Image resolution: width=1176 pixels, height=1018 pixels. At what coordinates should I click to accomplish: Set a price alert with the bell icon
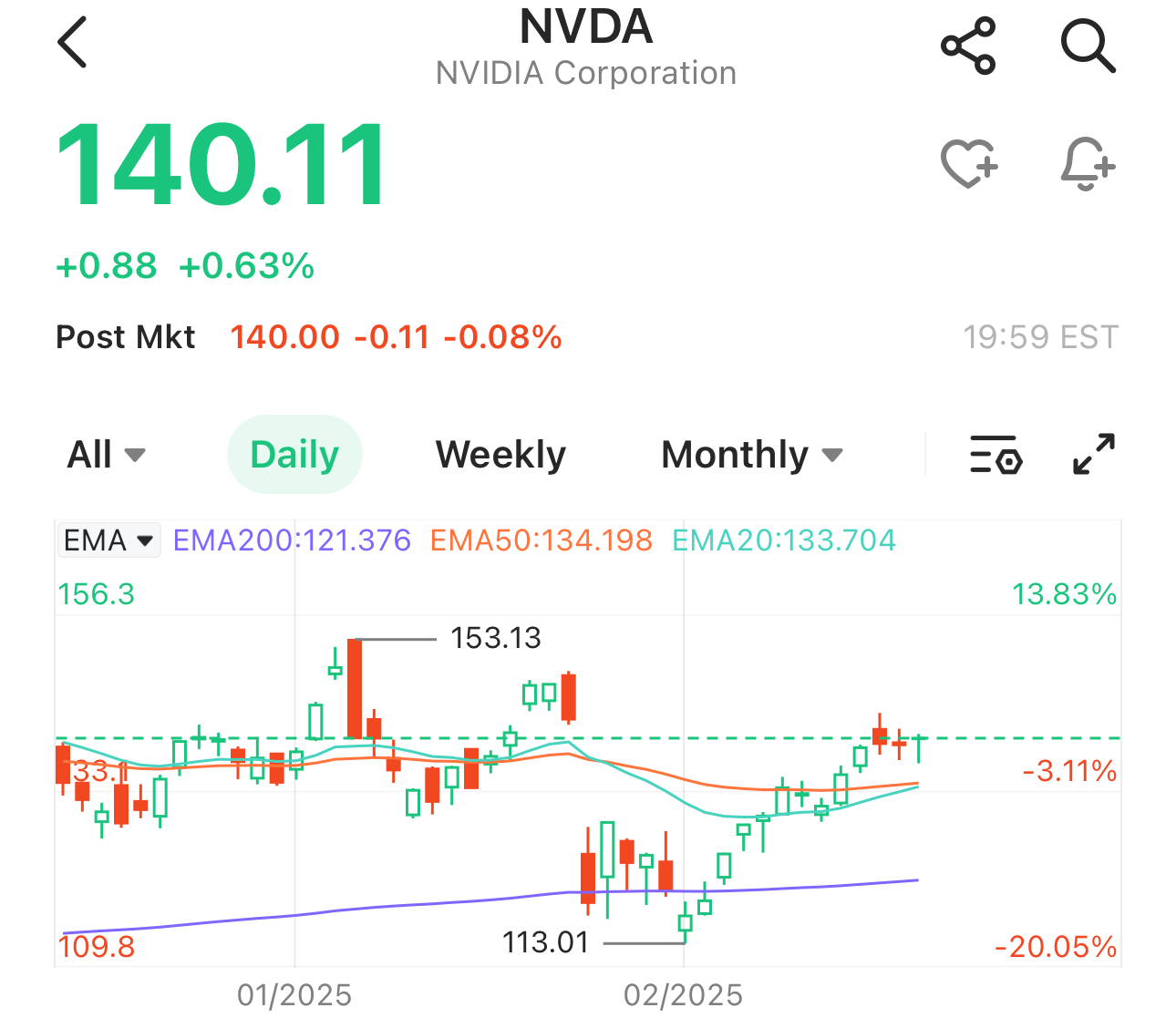(1087, 164)
